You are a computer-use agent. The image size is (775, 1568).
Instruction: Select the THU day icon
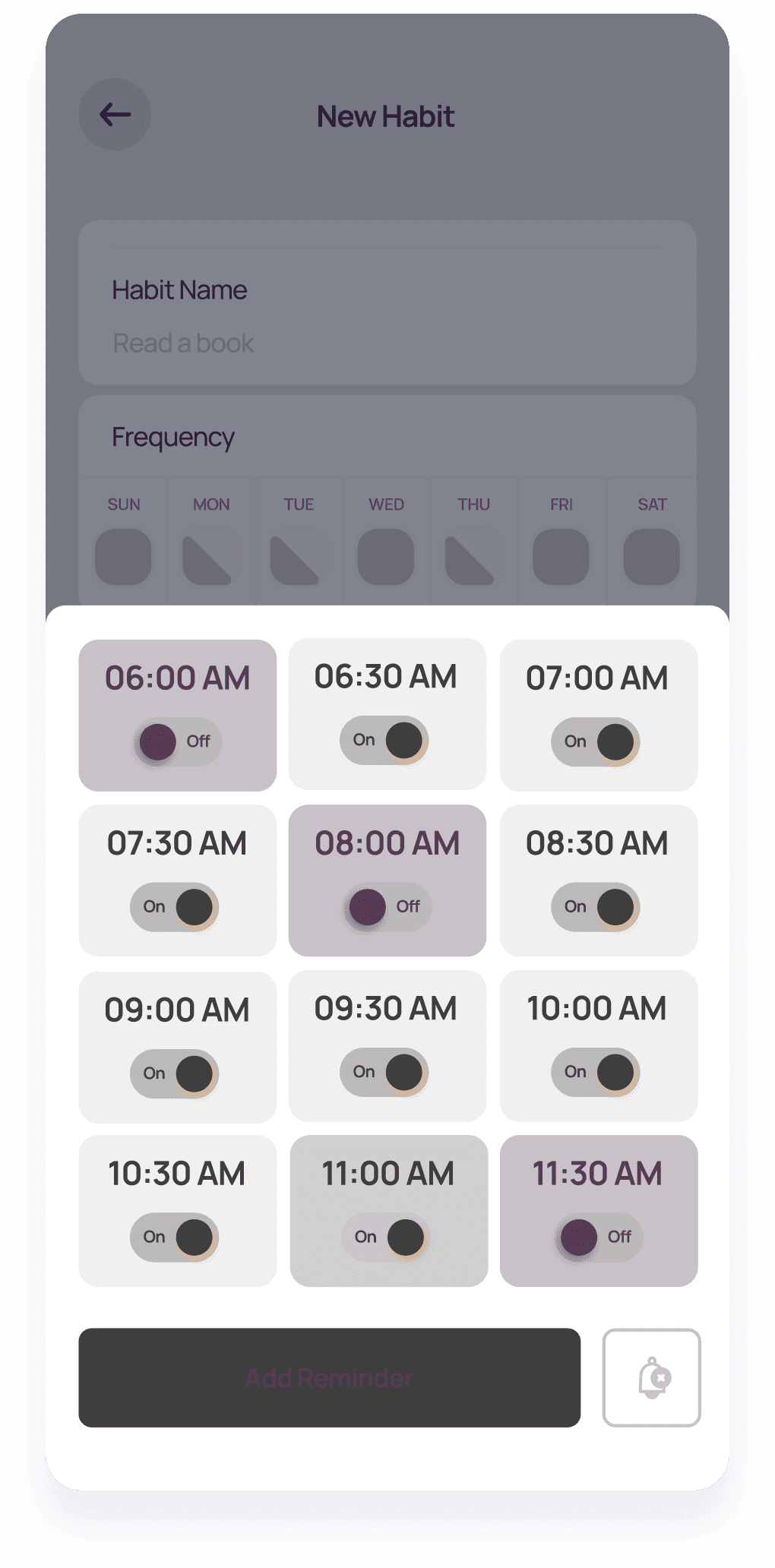pos(473,555)
